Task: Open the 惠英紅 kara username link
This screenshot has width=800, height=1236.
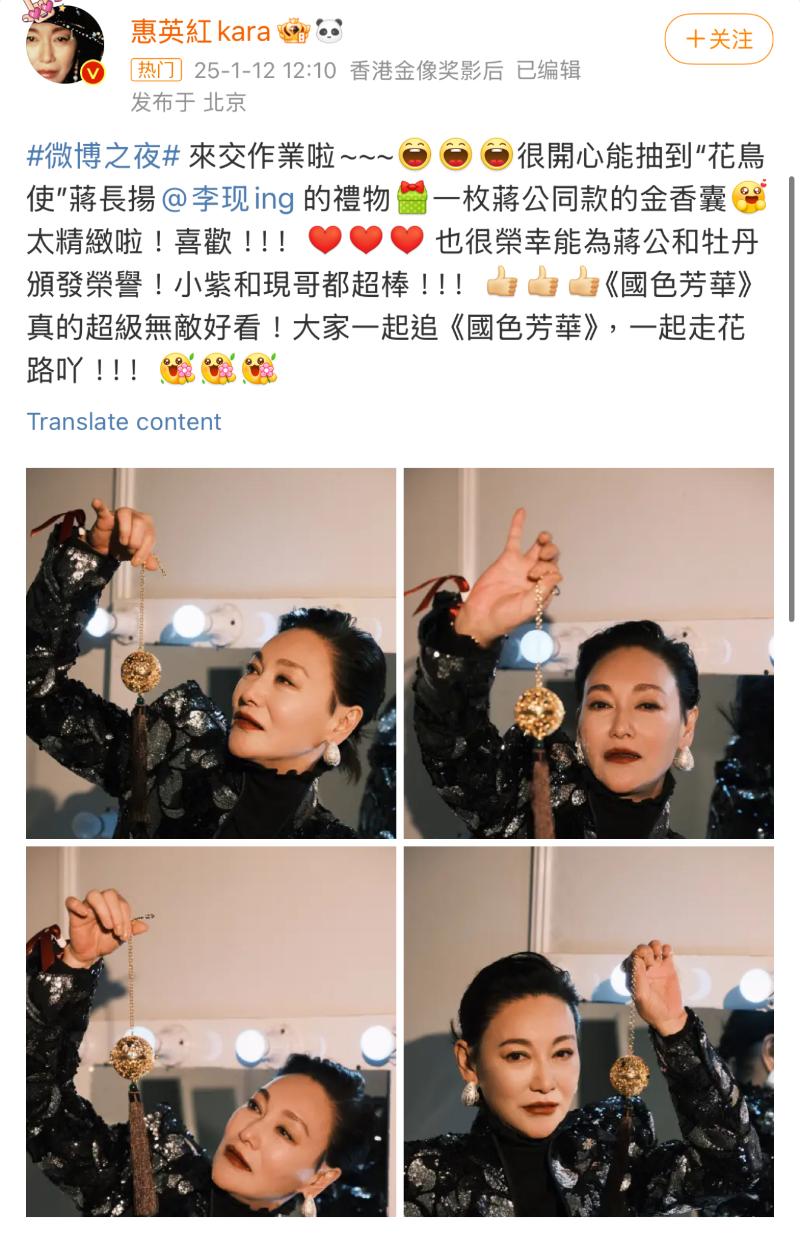Action: [200, 32]
